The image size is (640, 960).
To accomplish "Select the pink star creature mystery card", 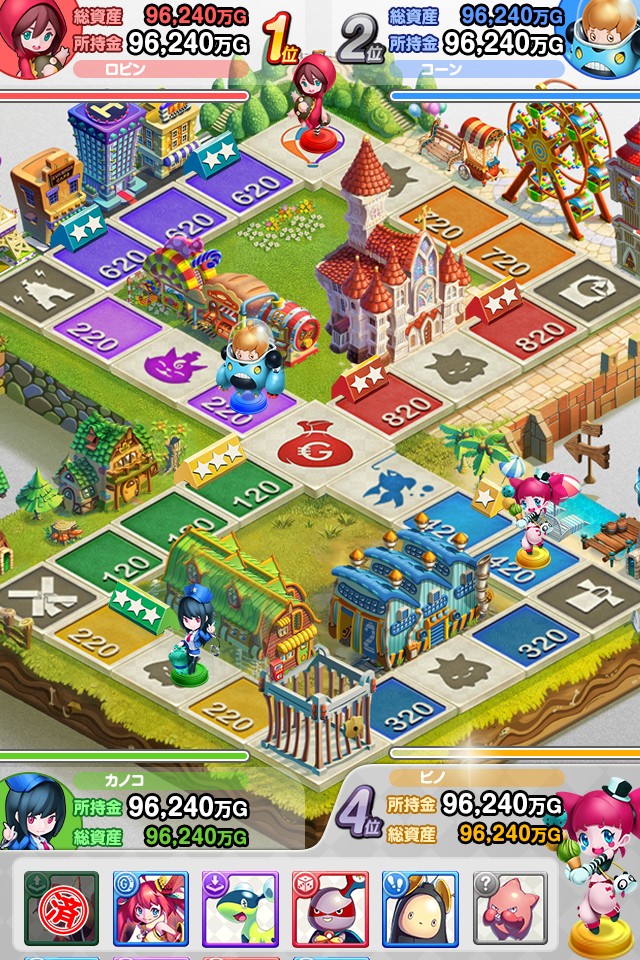I will pos(510,908).
